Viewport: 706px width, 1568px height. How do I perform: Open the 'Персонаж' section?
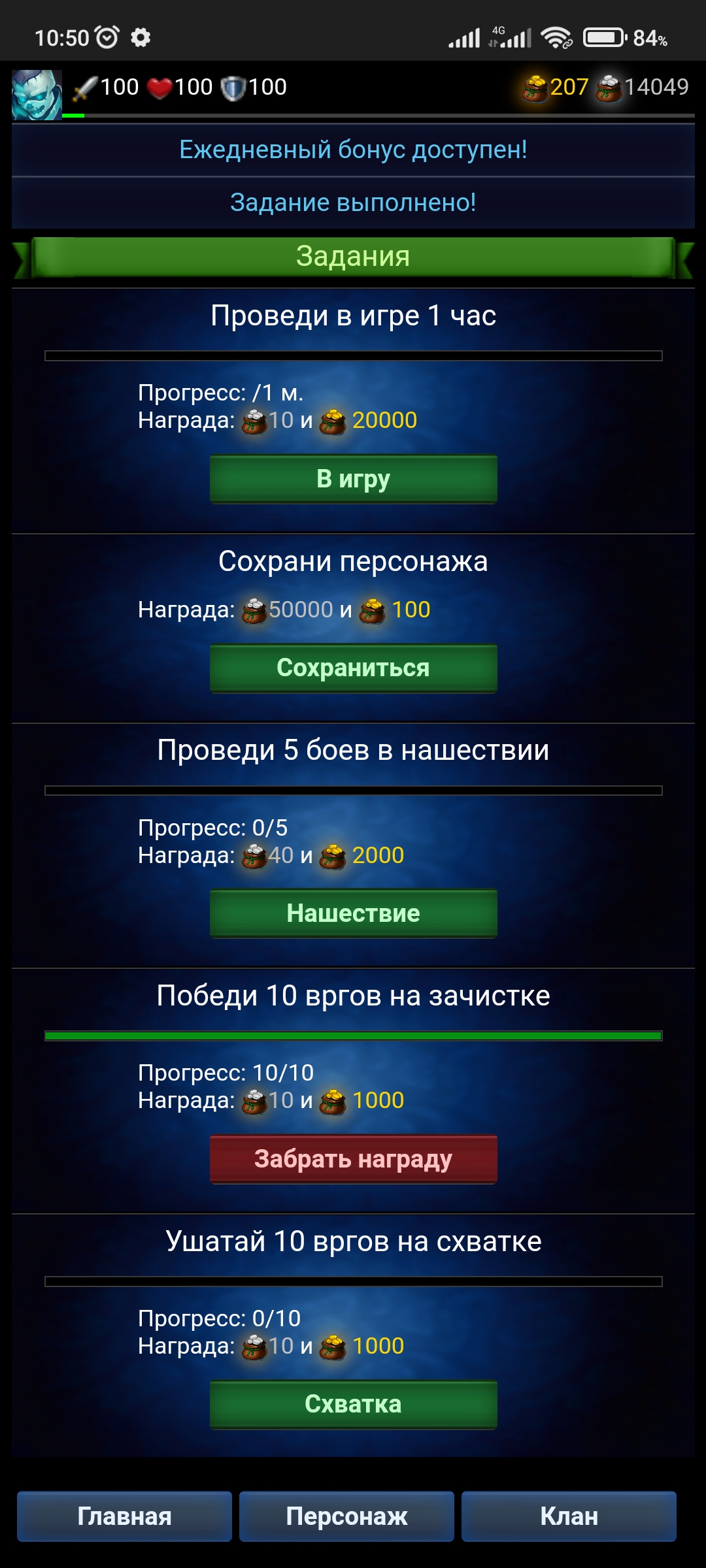pos(346,1516)
